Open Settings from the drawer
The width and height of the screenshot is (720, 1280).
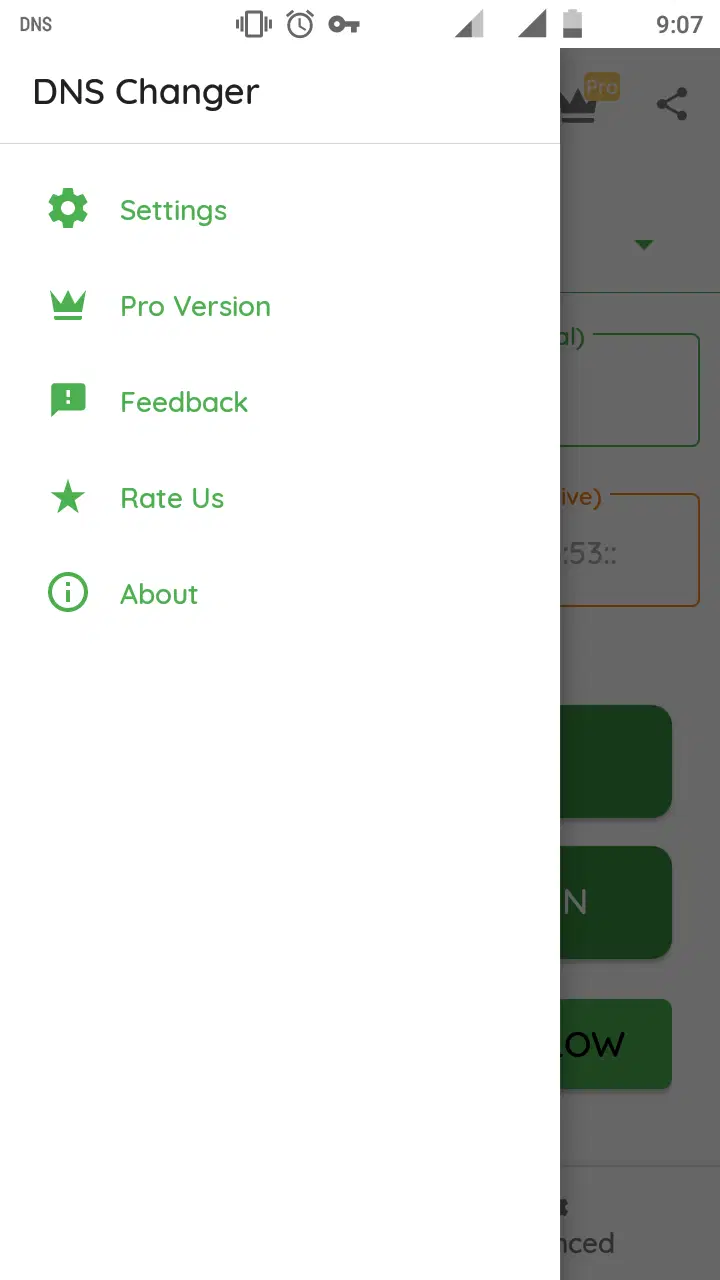(173, 210)
